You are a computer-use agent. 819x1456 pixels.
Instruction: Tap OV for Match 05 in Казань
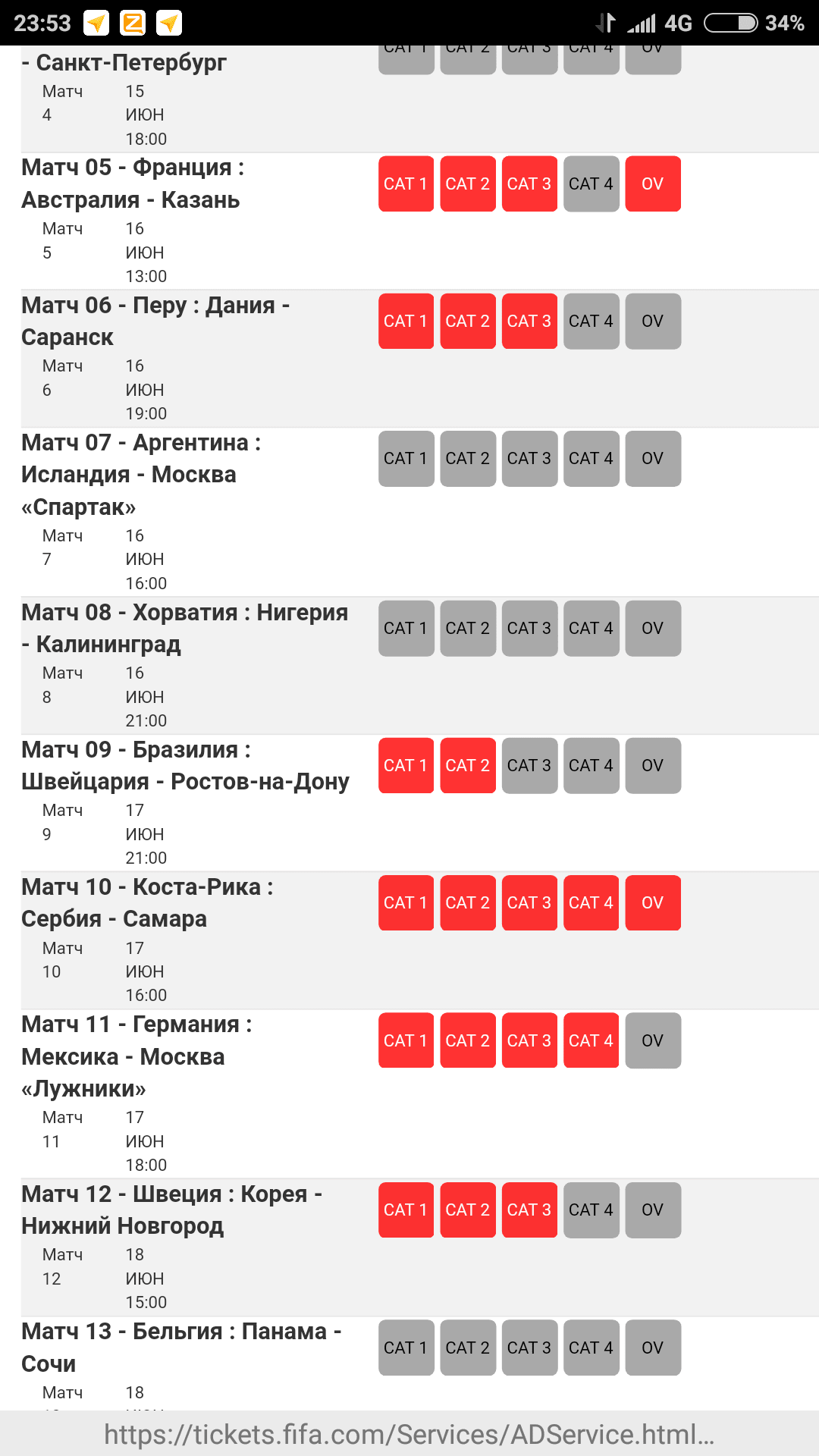[x=652, y=184]
